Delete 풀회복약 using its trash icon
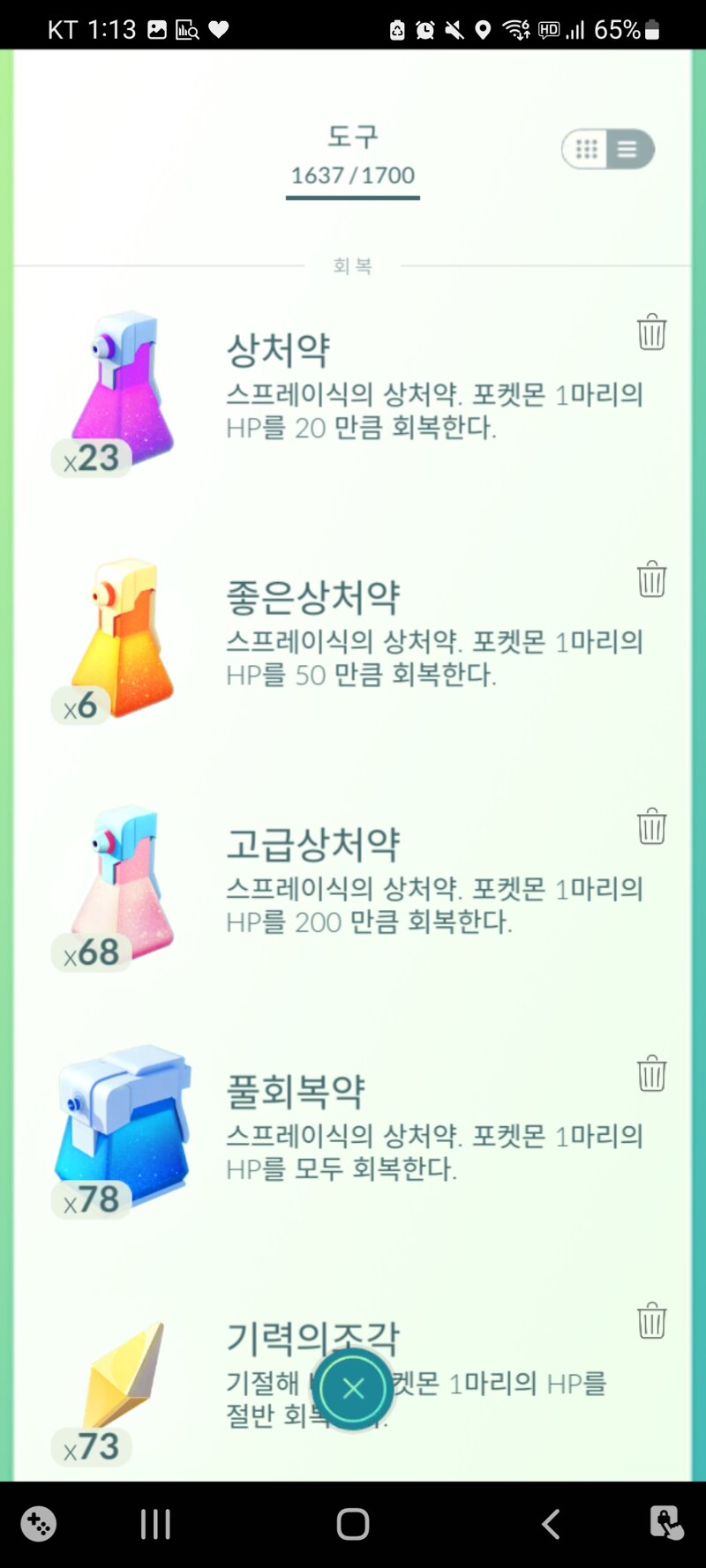Screen dimensions: 706x1568 pos(651,1073)
